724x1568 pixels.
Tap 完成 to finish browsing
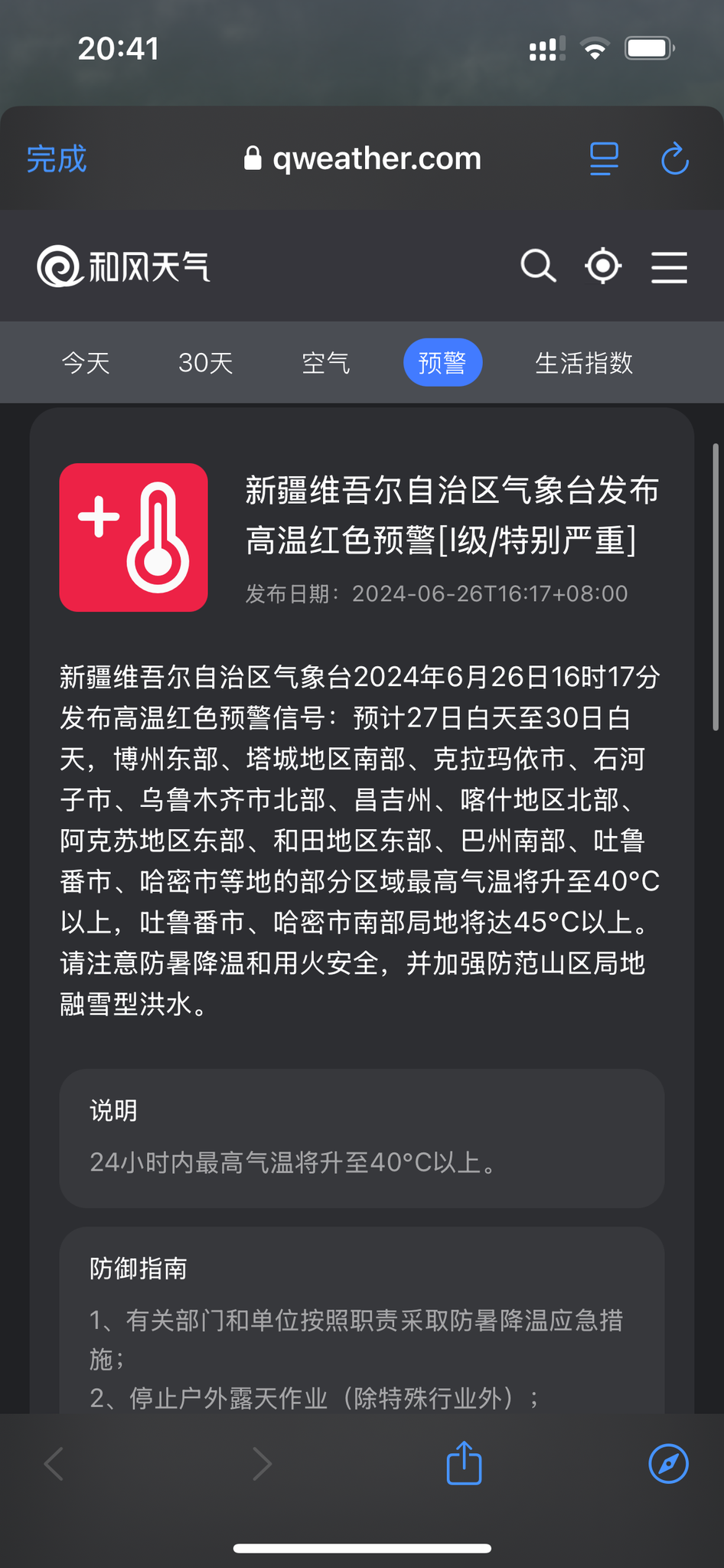click(57, 158)
